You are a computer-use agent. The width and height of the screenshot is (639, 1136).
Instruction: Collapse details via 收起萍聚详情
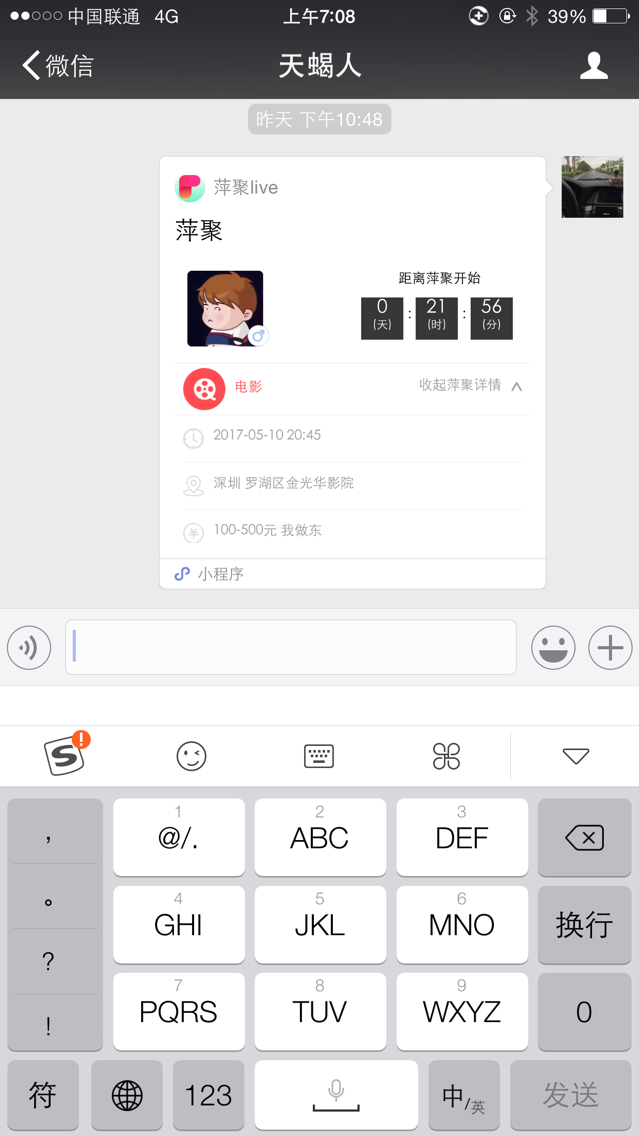470,386
